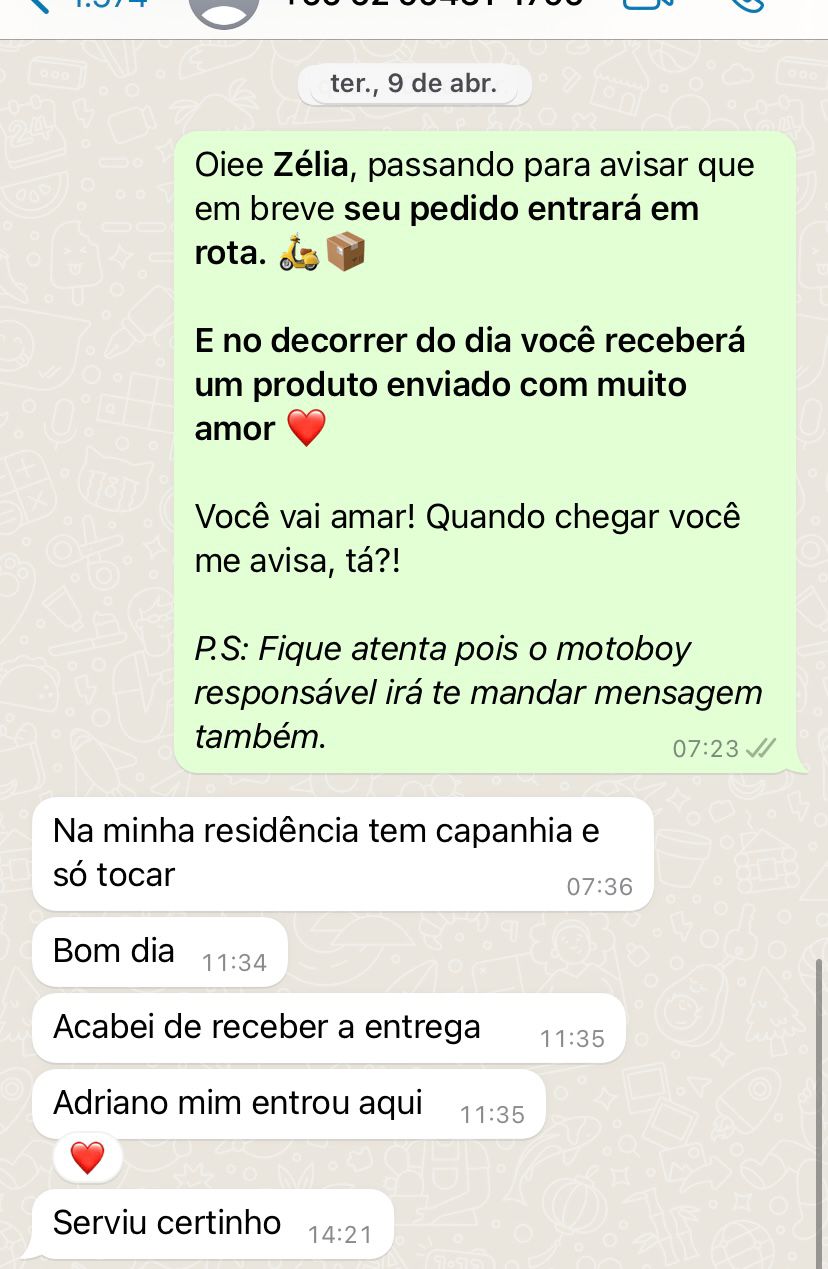Tap the double checkmarks on the sent message
The height and width of the screenshot is (1269, 828).
[763, 748]
